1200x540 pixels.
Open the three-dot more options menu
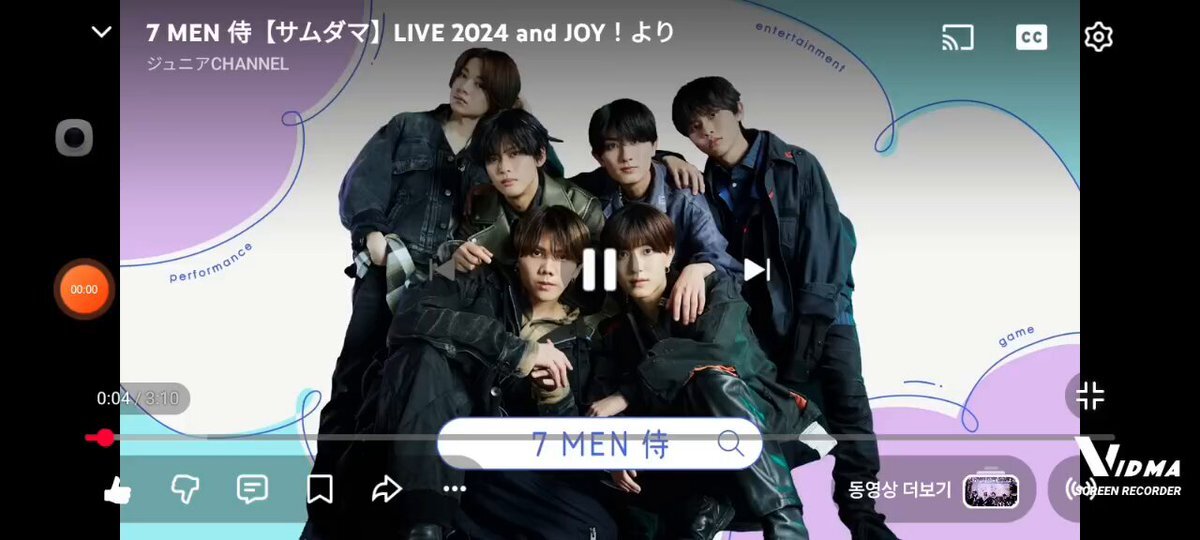click(x=454, y=489)
